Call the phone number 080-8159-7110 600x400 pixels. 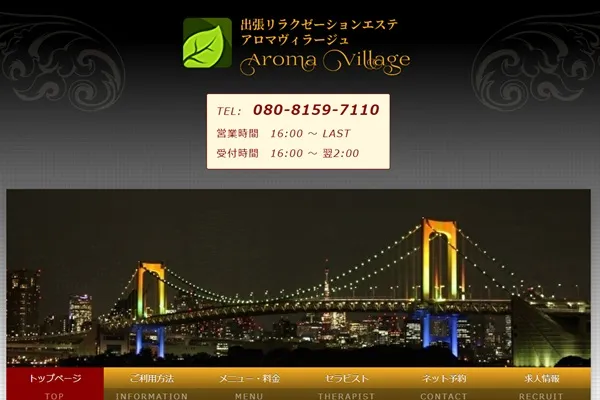316,110
